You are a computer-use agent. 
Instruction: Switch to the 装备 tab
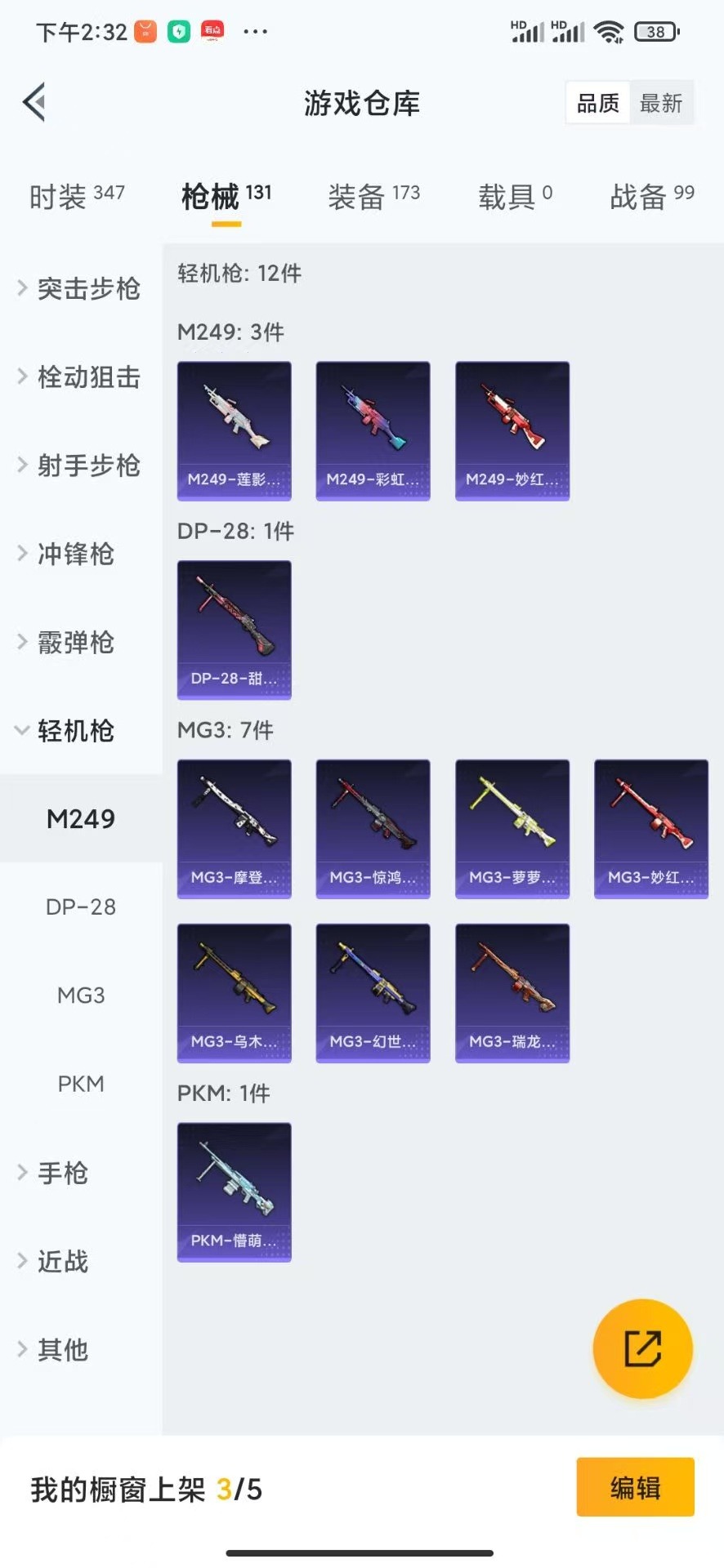coord(373,196)
